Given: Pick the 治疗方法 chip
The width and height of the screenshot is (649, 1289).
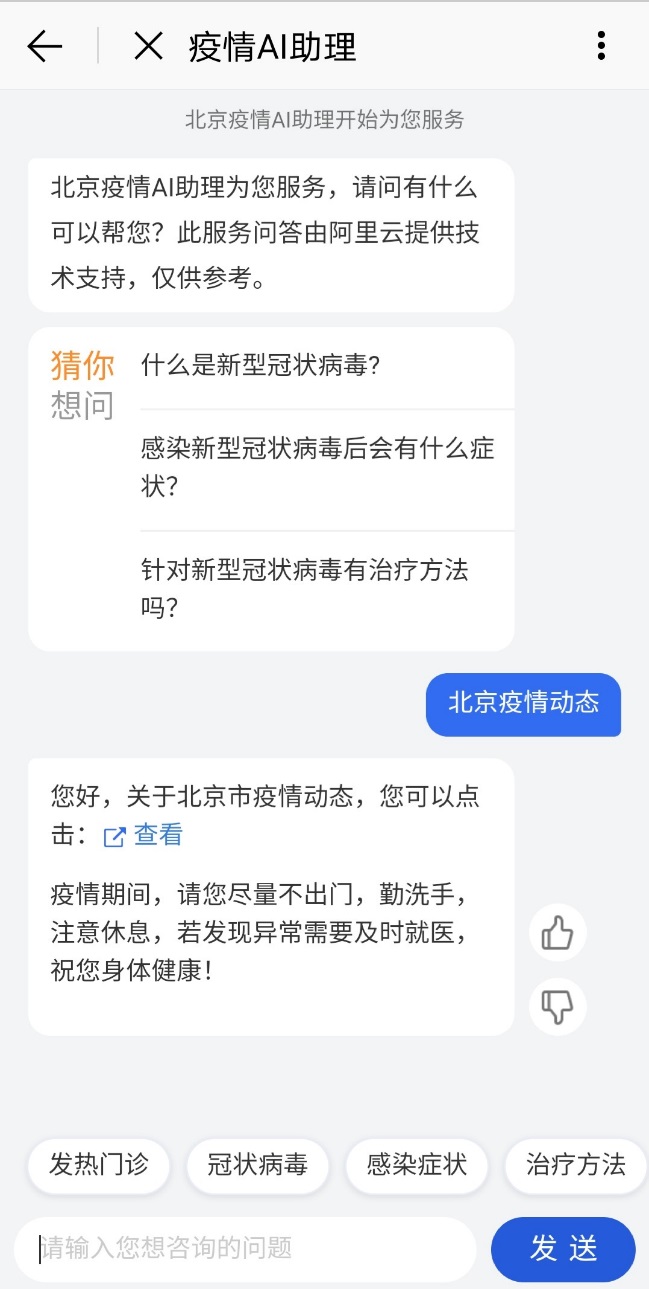Looking at the screenshot, I should 575,1164.
